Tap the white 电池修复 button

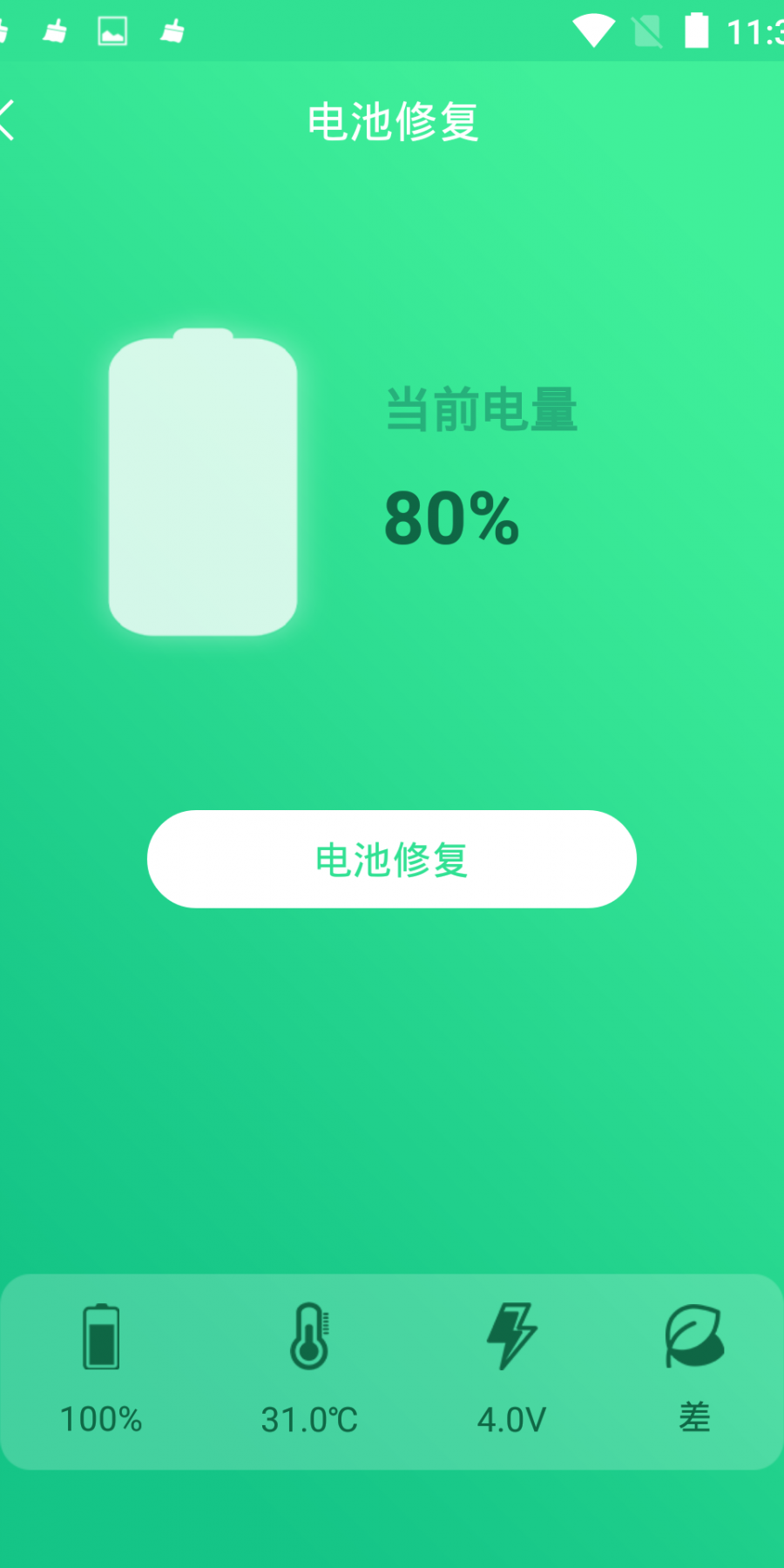[x=392, y=859]
